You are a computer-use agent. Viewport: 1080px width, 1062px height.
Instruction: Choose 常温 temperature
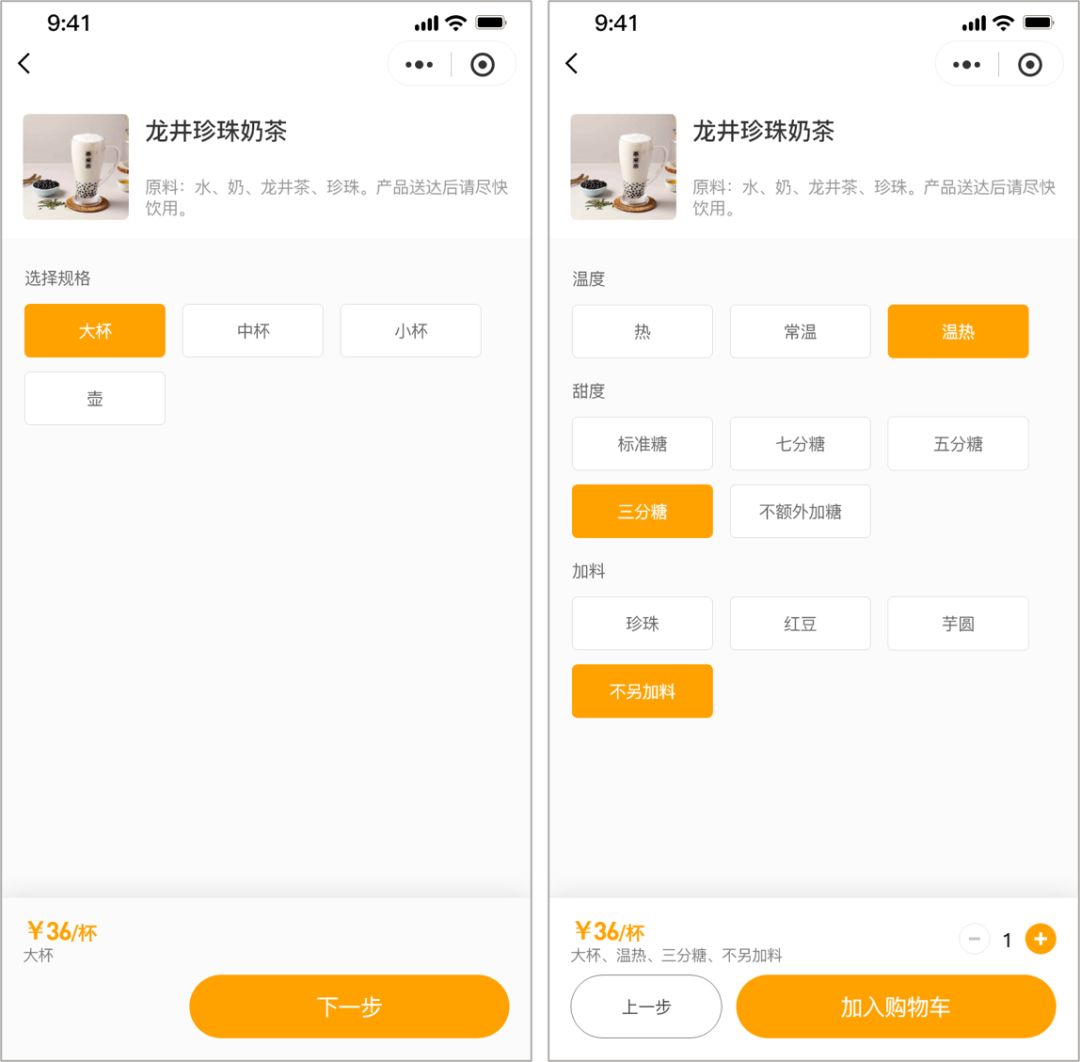click(x=800, y=332)
